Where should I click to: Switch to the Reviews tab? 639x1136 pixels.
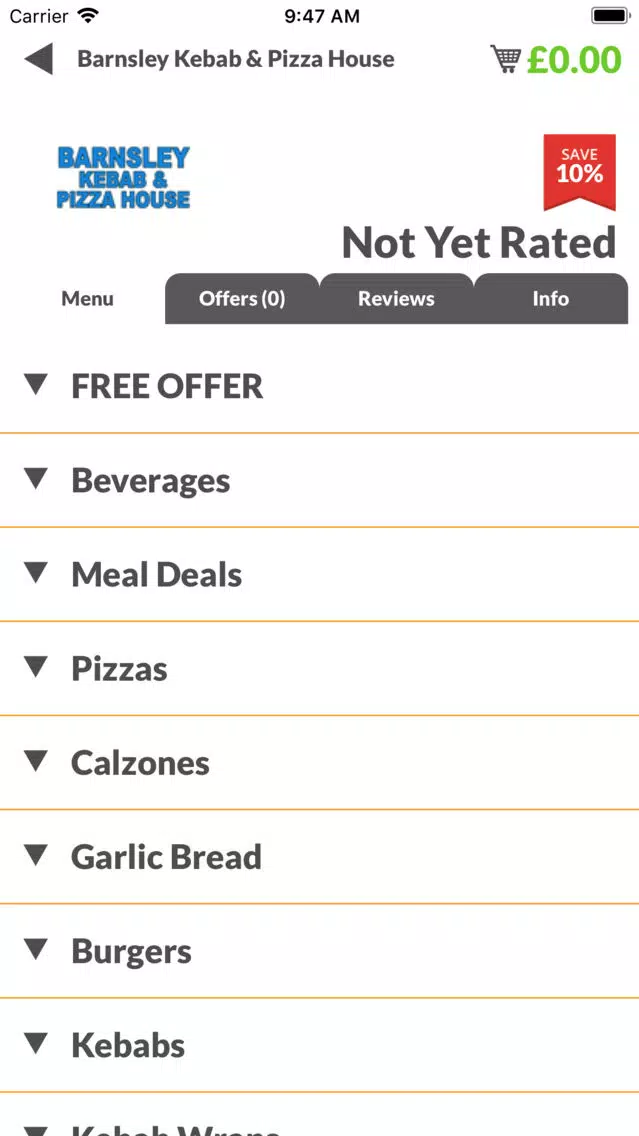(x=396, y=298)
